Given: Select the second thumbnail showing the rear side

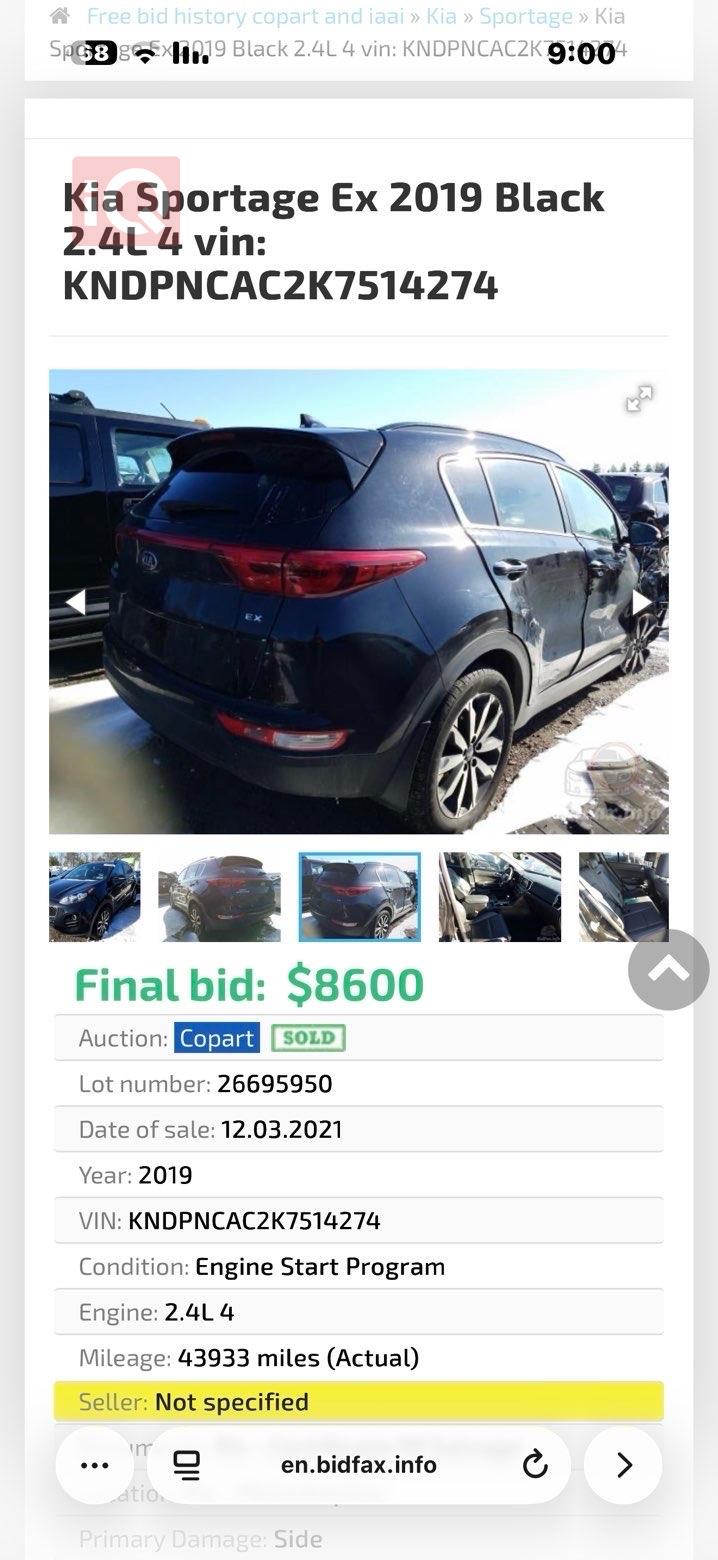Looking at the screenshot, I should coord(219,897).
